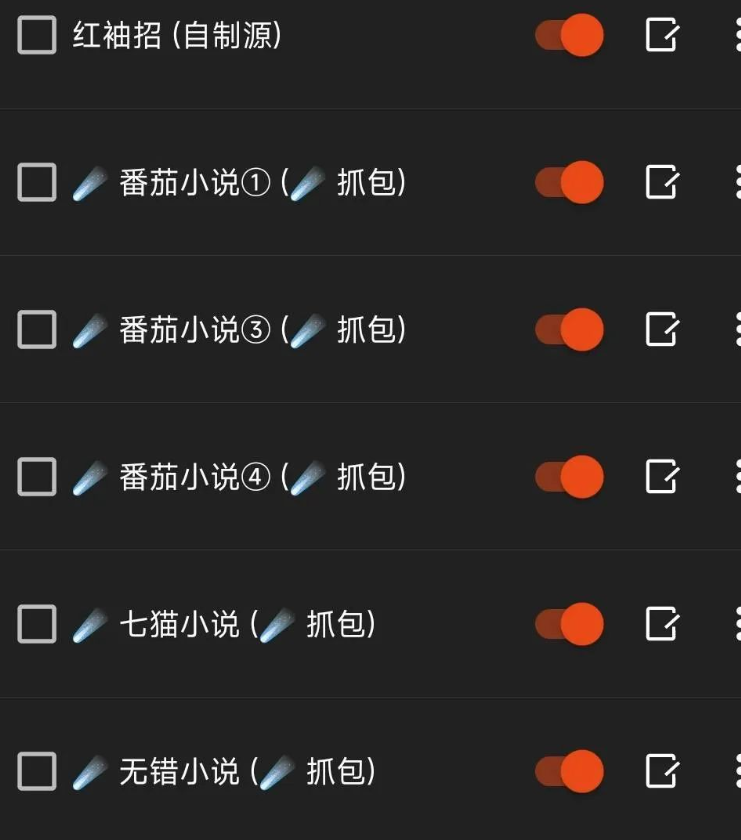Edit the 七猫小说 book source
Viewport: 741px width, 840px height.
click(x=662, y=624)
